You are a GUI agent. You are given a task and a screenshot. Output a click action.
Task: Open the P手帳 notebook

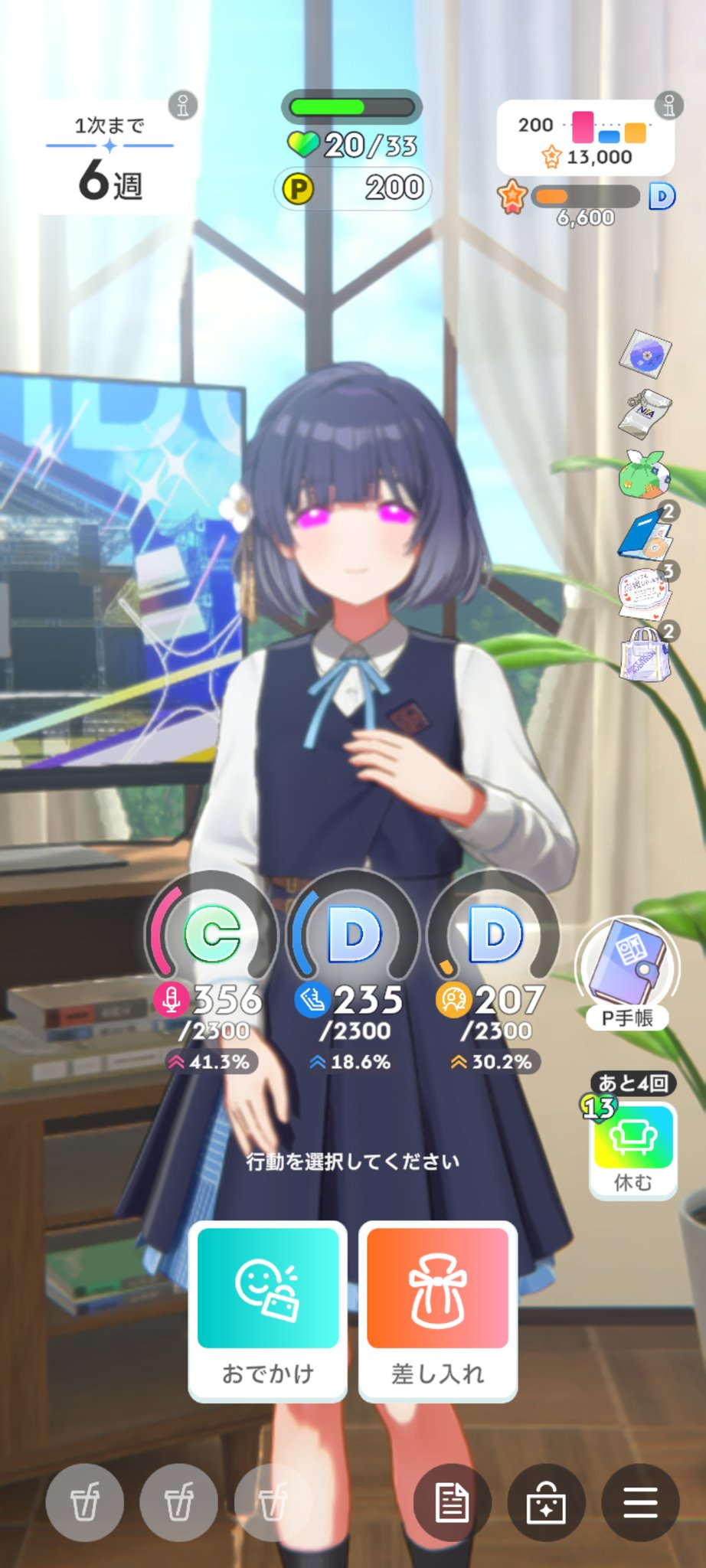point(627,972)
